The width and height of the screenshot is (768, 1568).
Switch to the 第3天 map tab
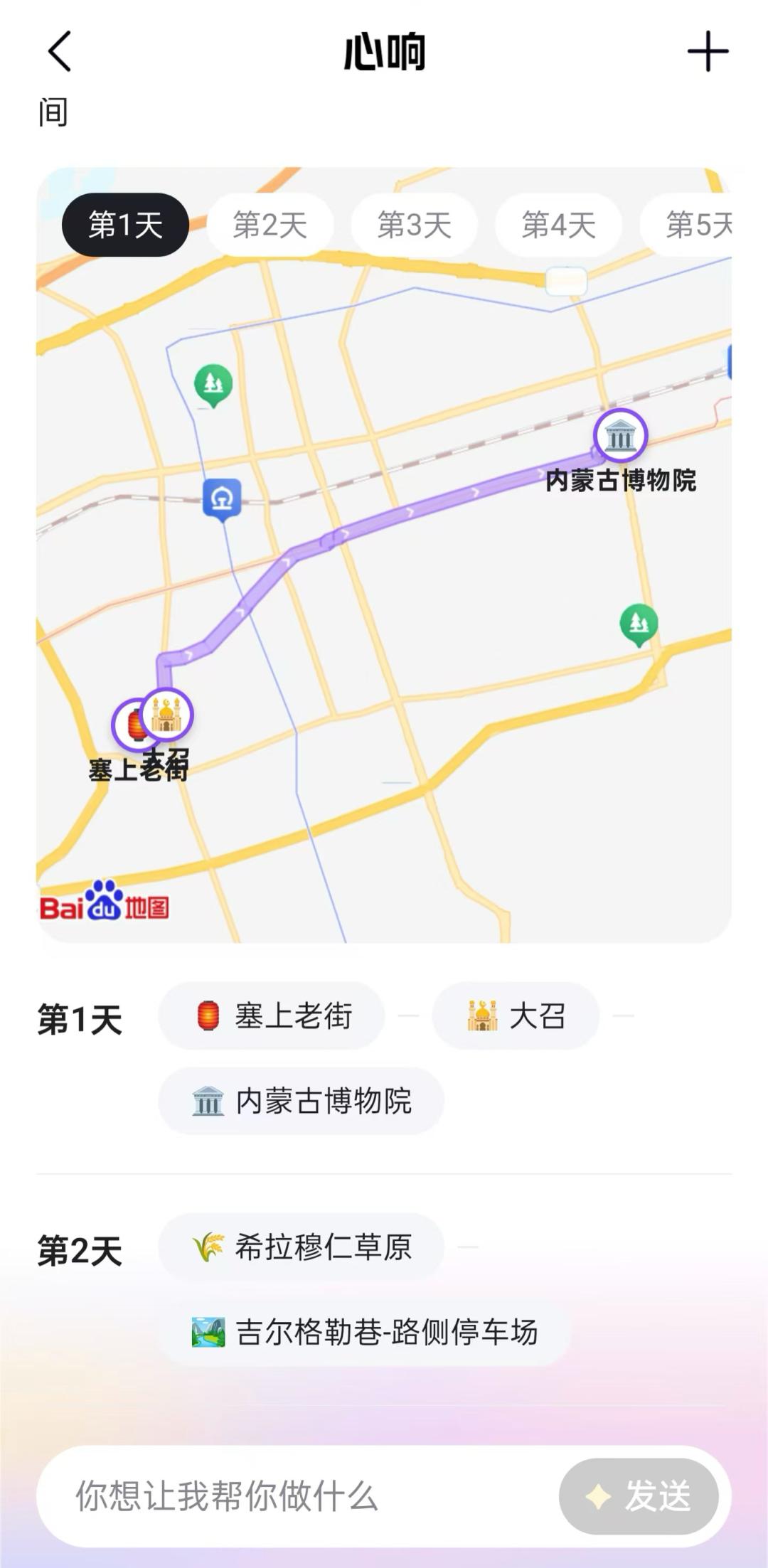tap(415, 225)
